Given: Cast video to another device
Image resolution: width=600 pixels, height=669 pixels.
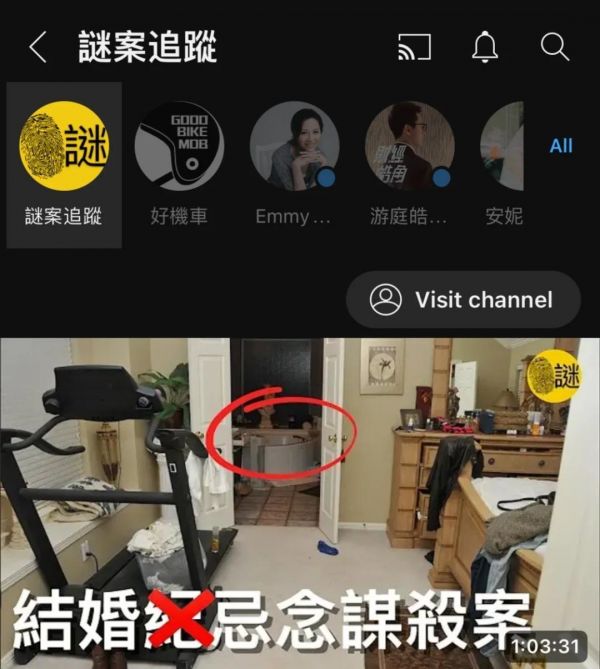Looking at the screenshot, I should point(413,47).
